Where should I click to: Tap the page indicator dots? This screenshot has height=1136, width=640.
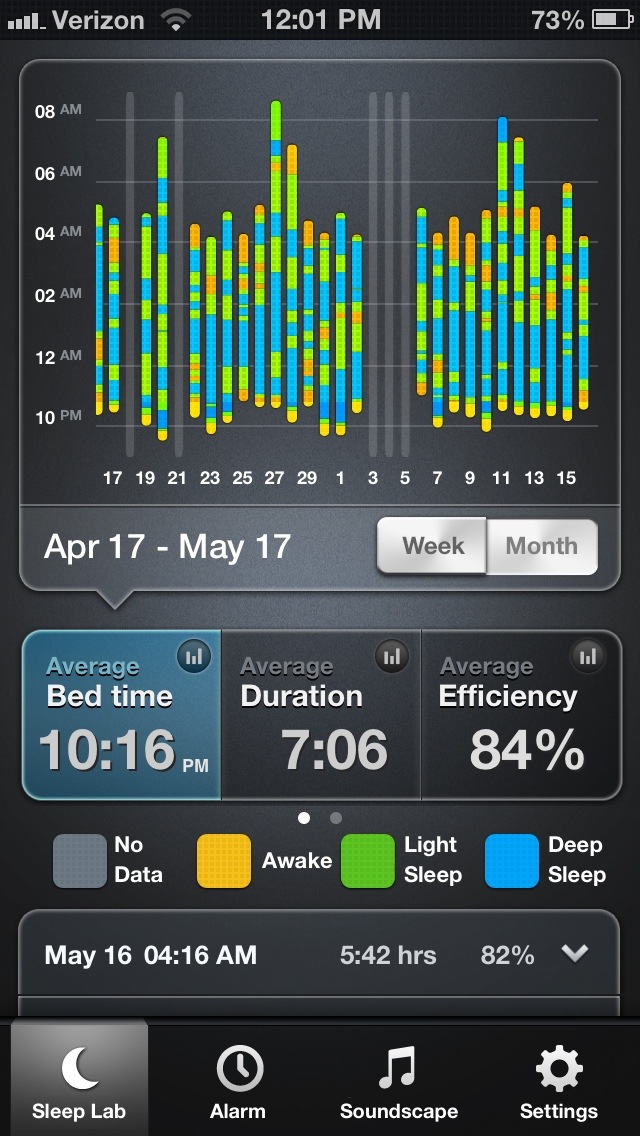[x=320, y=818]
